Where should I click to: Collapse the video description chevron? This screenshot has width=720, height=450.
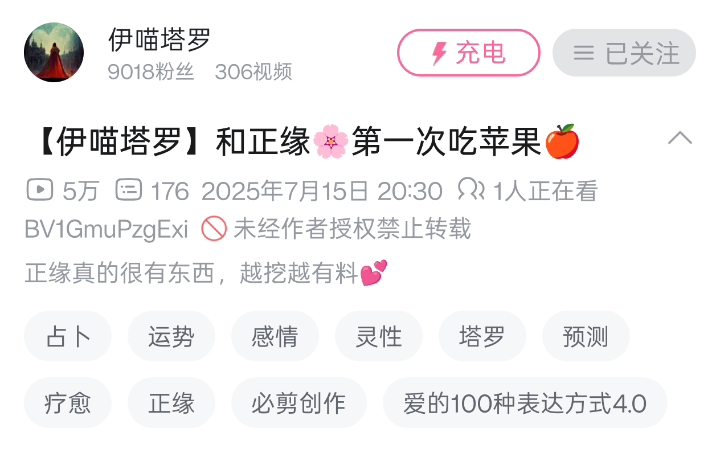pyautogui.click(x=680, y=138)
